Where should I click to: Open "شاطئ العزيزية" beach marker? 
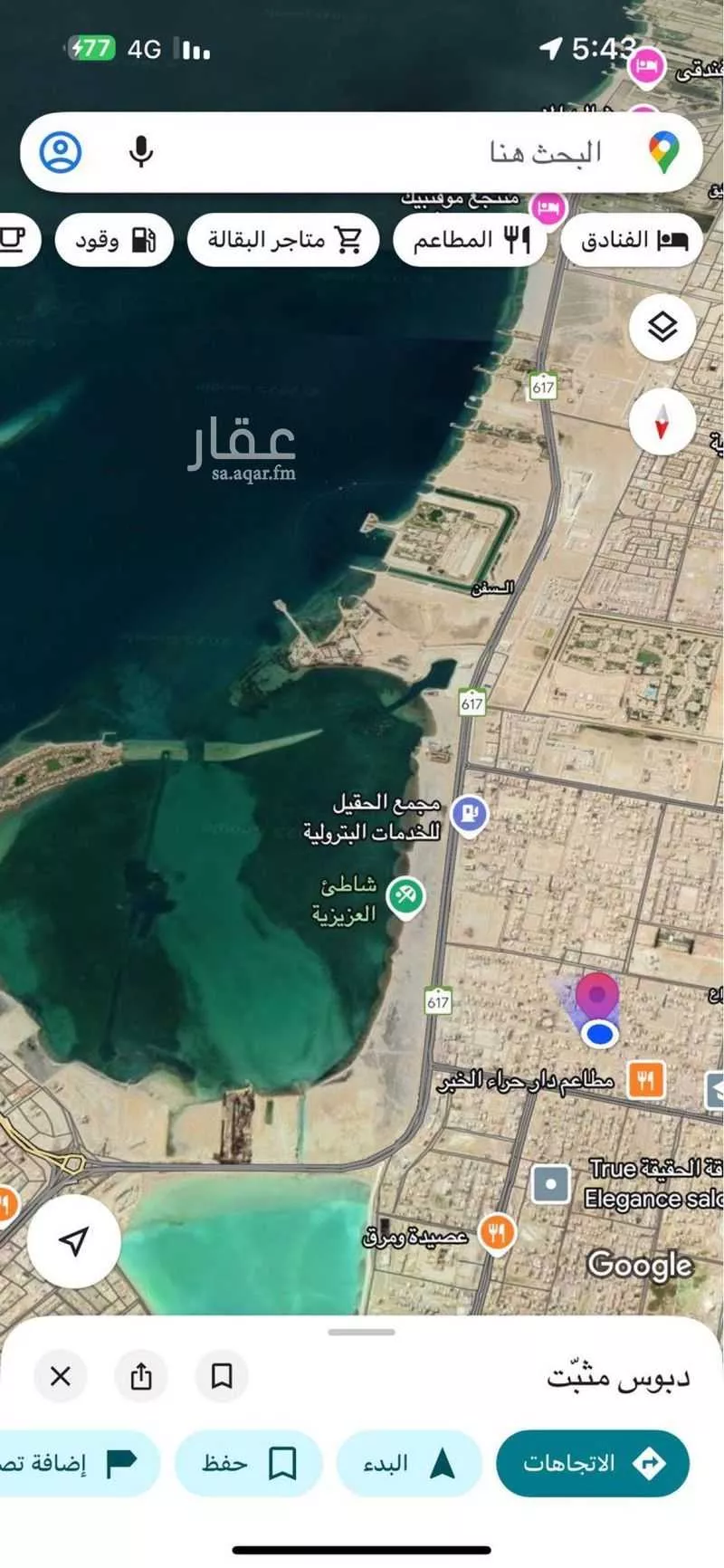tap(405, 897)
